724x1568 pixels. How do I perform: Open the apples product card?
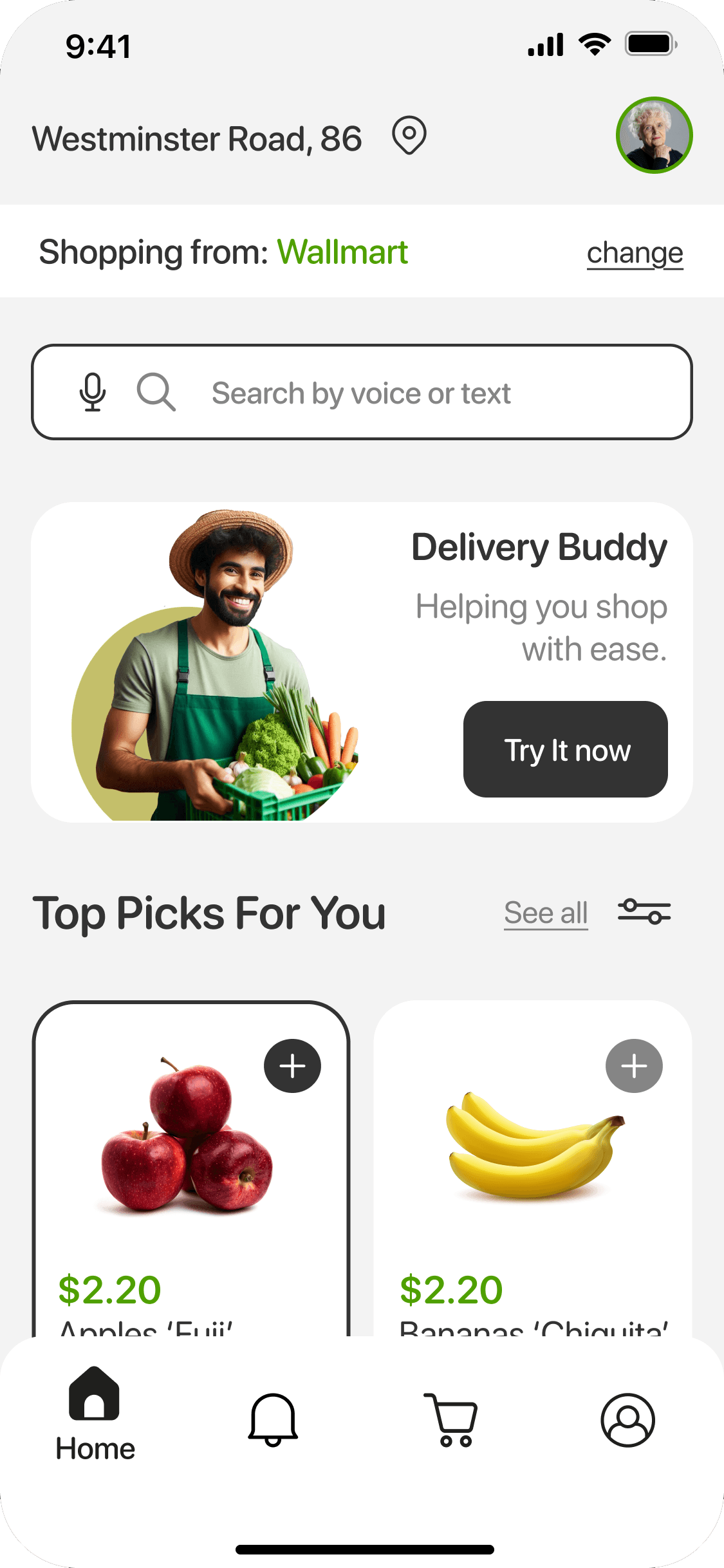pos(191,1169)
